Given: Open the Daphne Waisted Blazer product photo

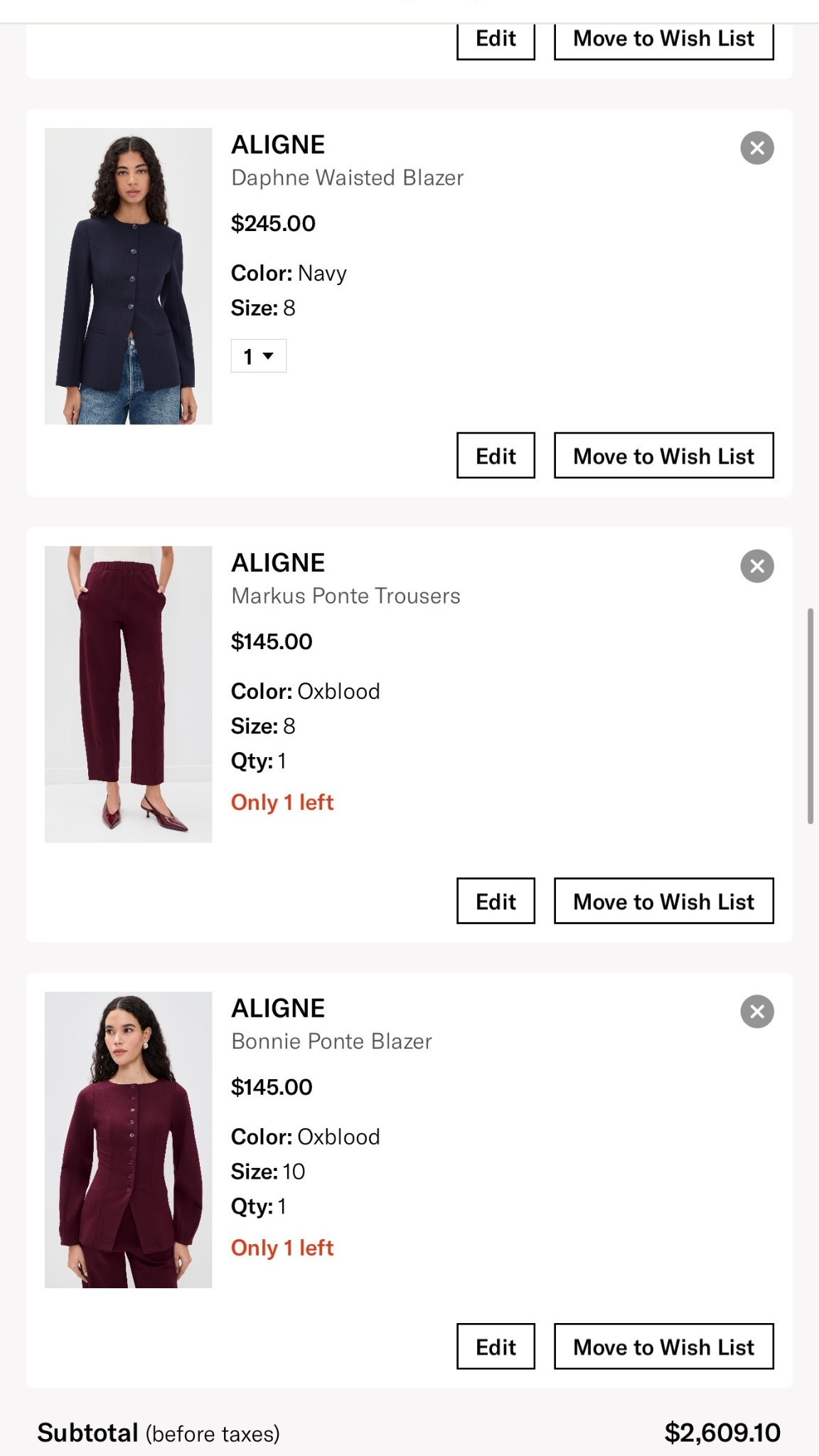Looking at the screenshot, I should tap(128, 276).
